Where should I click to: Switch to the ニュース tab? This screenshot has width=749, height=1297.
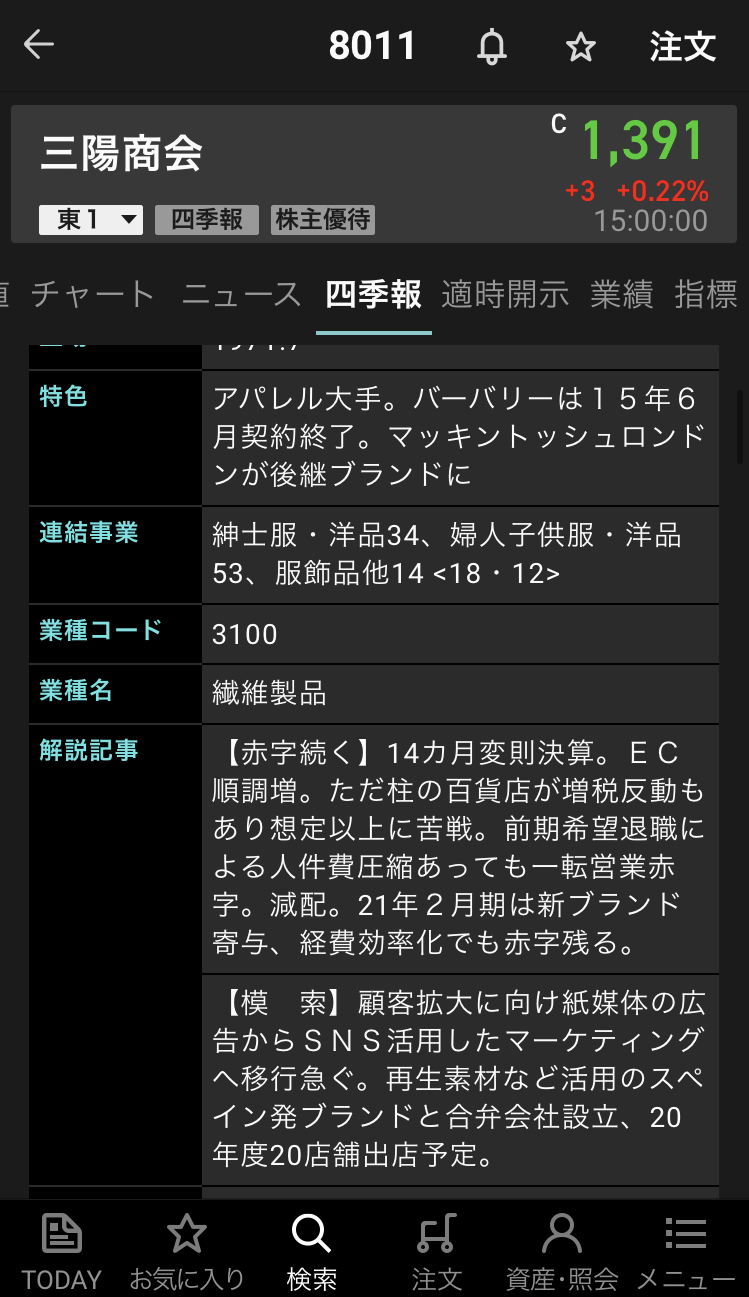pos(241,294)
